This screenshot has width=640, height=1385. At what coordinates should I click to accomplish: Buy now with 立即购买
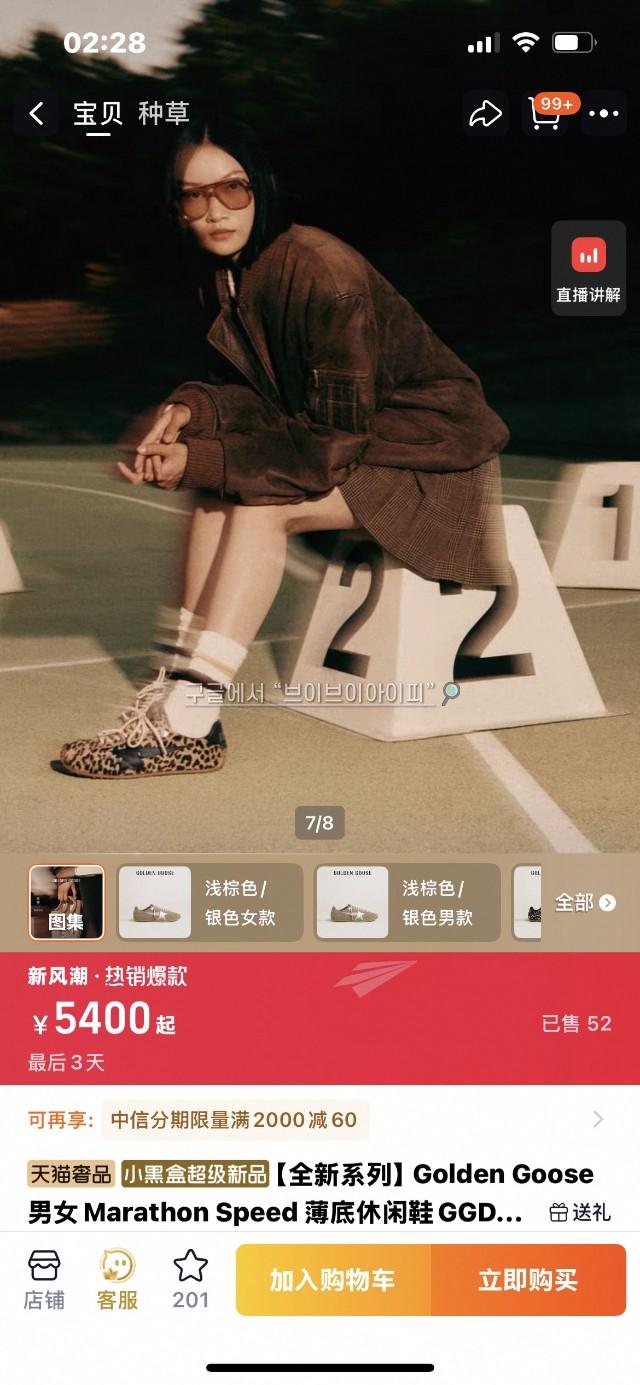point(527,1280)
